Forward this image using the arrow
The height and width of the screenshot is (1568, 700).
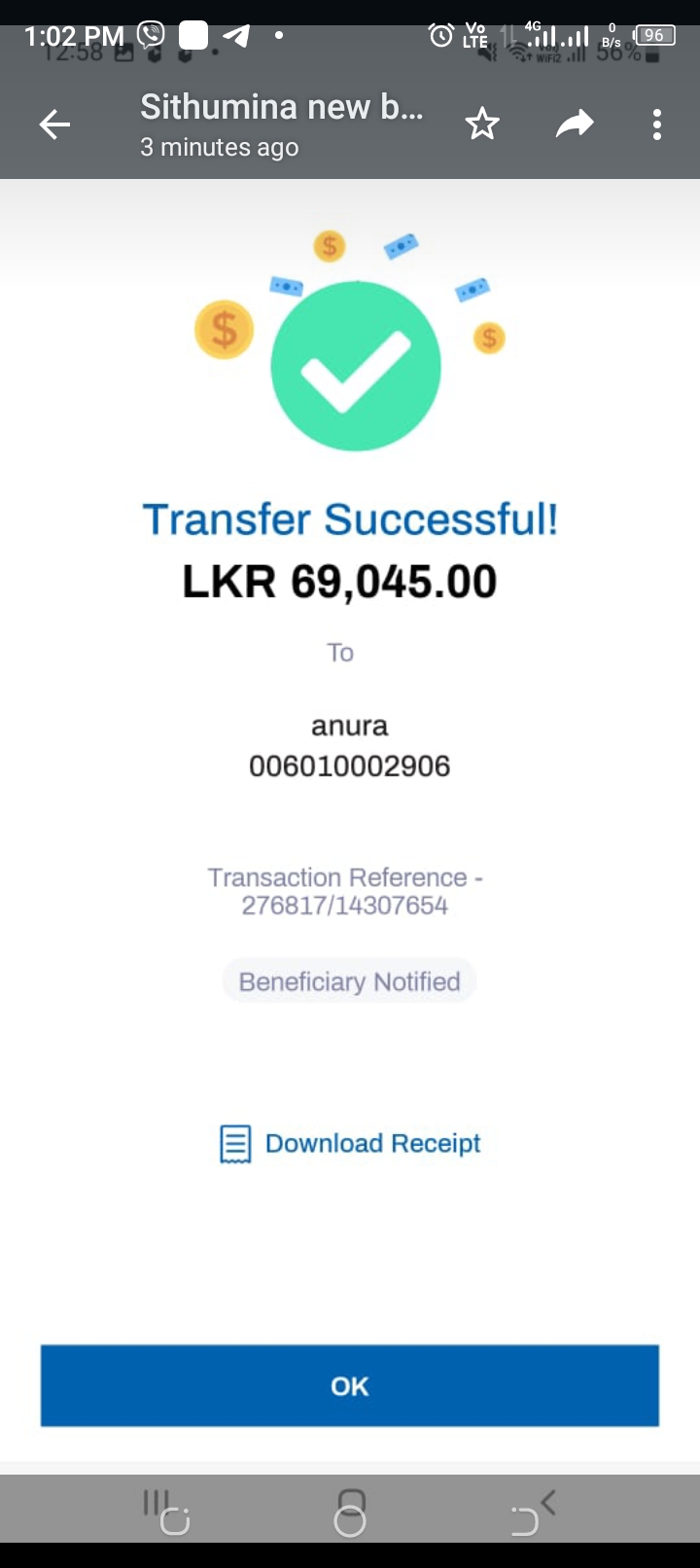(x=575, y=125)
